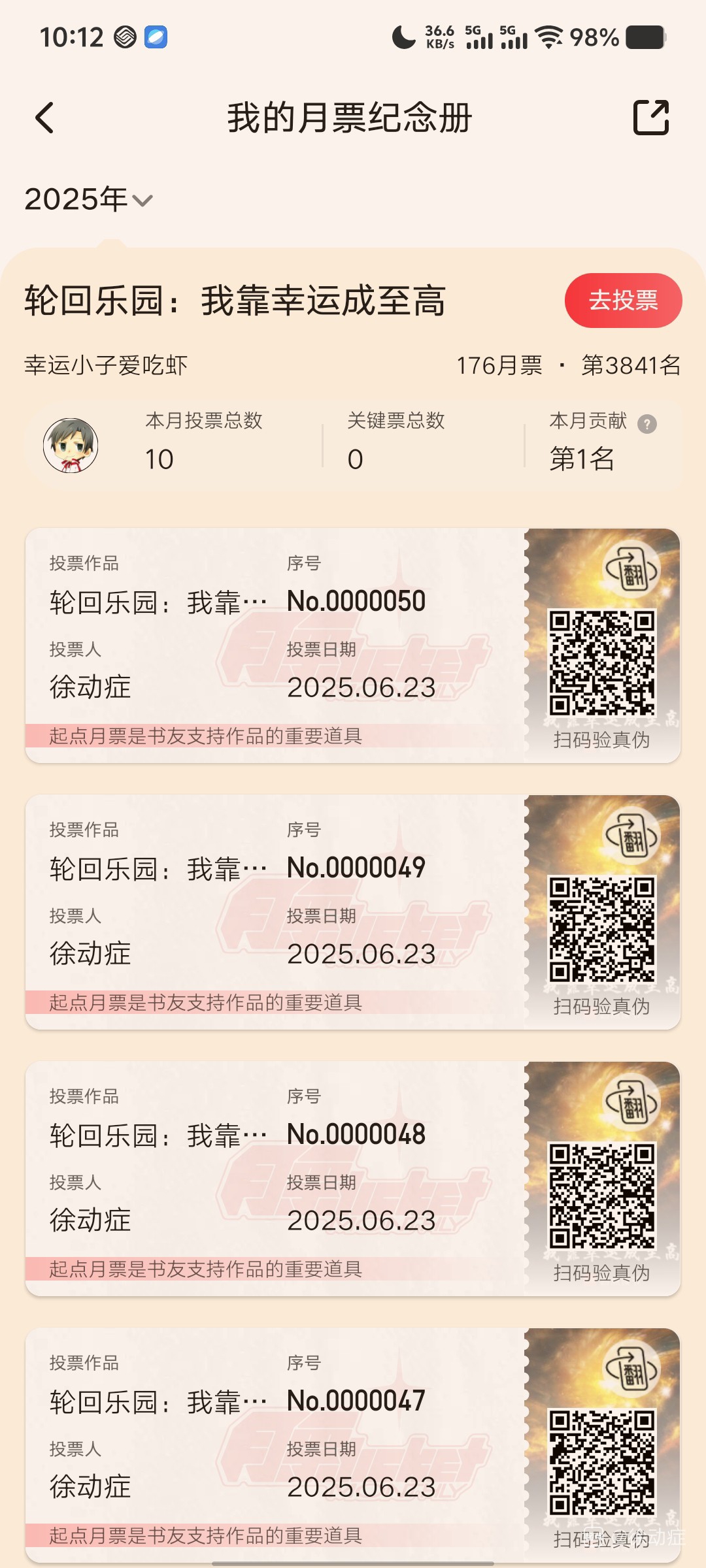The width and height of the screenshot is (706, 1568).
Task: Tap the 去投票 button
Action: click(x=623, y=301)
